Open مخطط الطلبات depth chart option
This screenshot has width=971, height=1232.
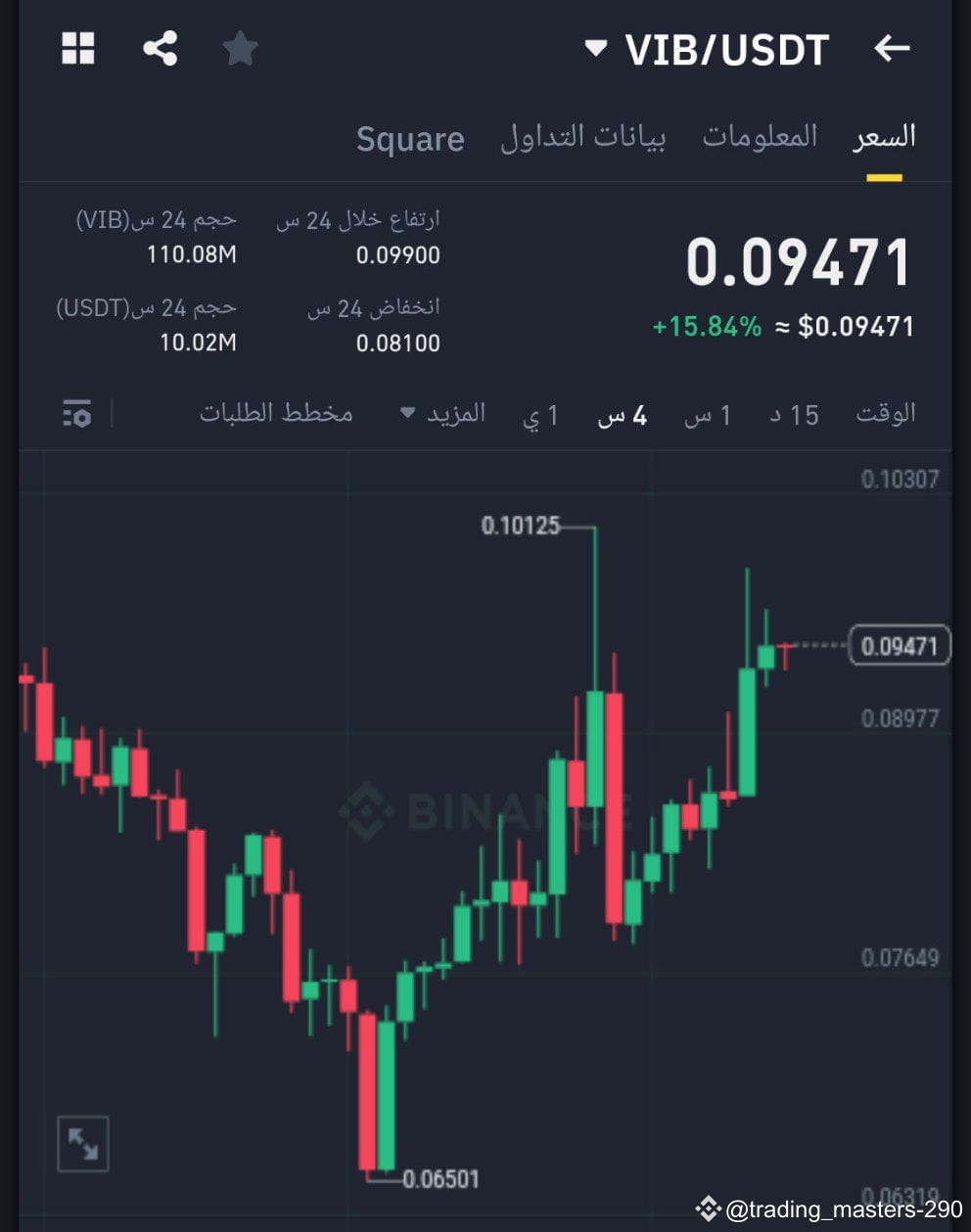277,413
